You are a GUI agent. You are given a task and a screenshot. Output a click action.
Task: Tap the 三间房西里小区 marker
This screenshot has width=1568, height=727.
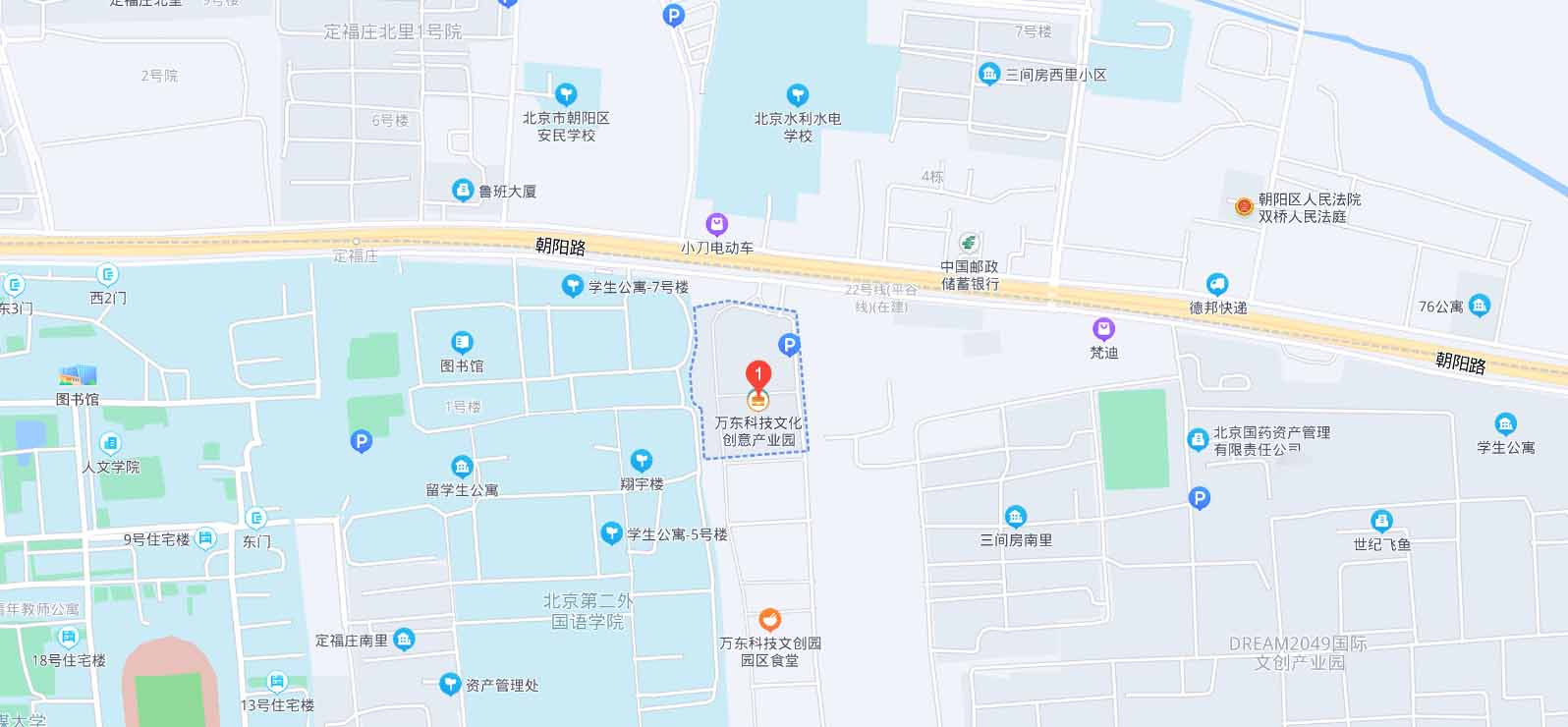[x=989, y=74]
